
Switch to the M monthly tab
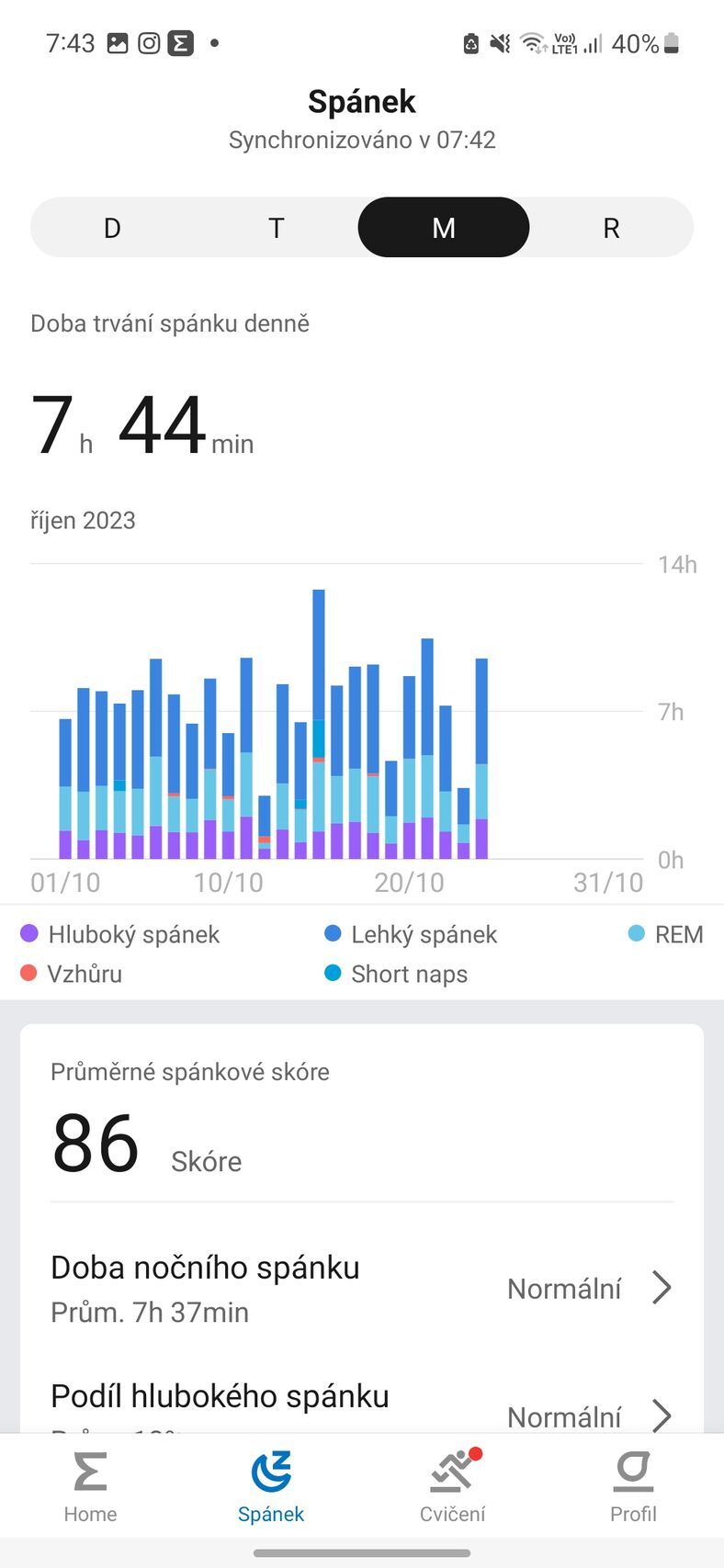coord(443,227)
